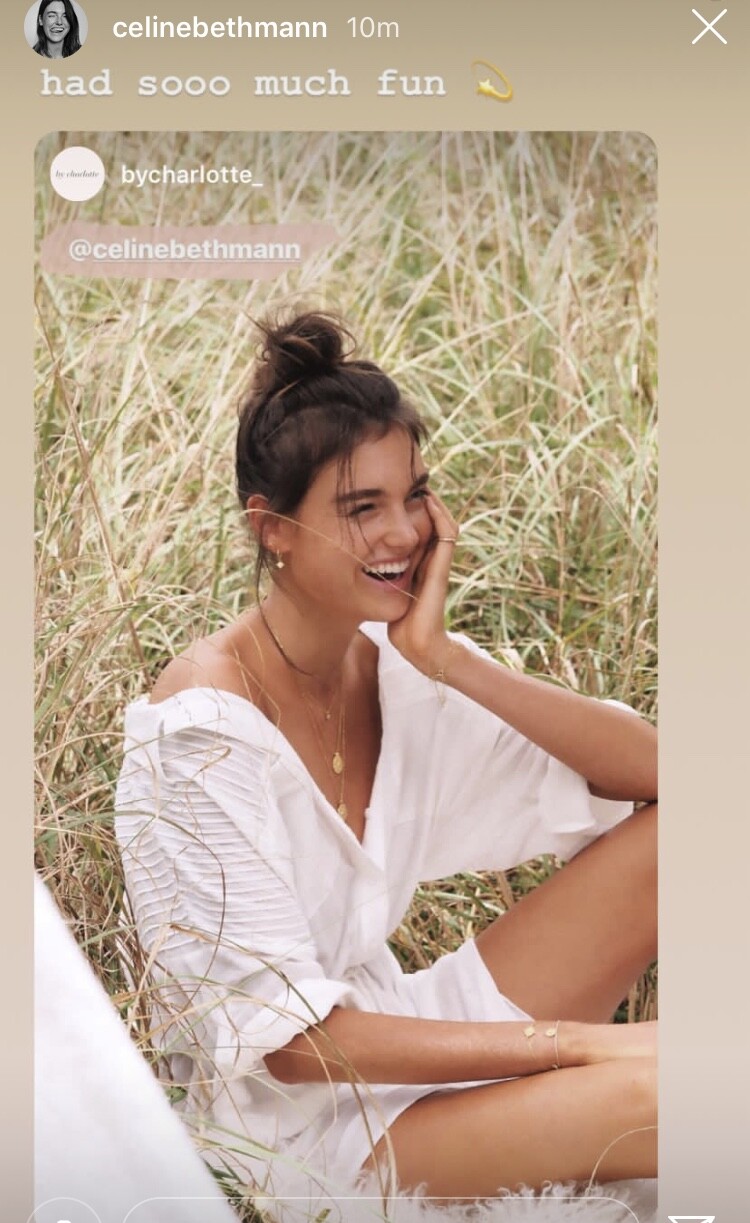
Task: Tap the @celinebethmann mention tag
Action: point(185,249)
